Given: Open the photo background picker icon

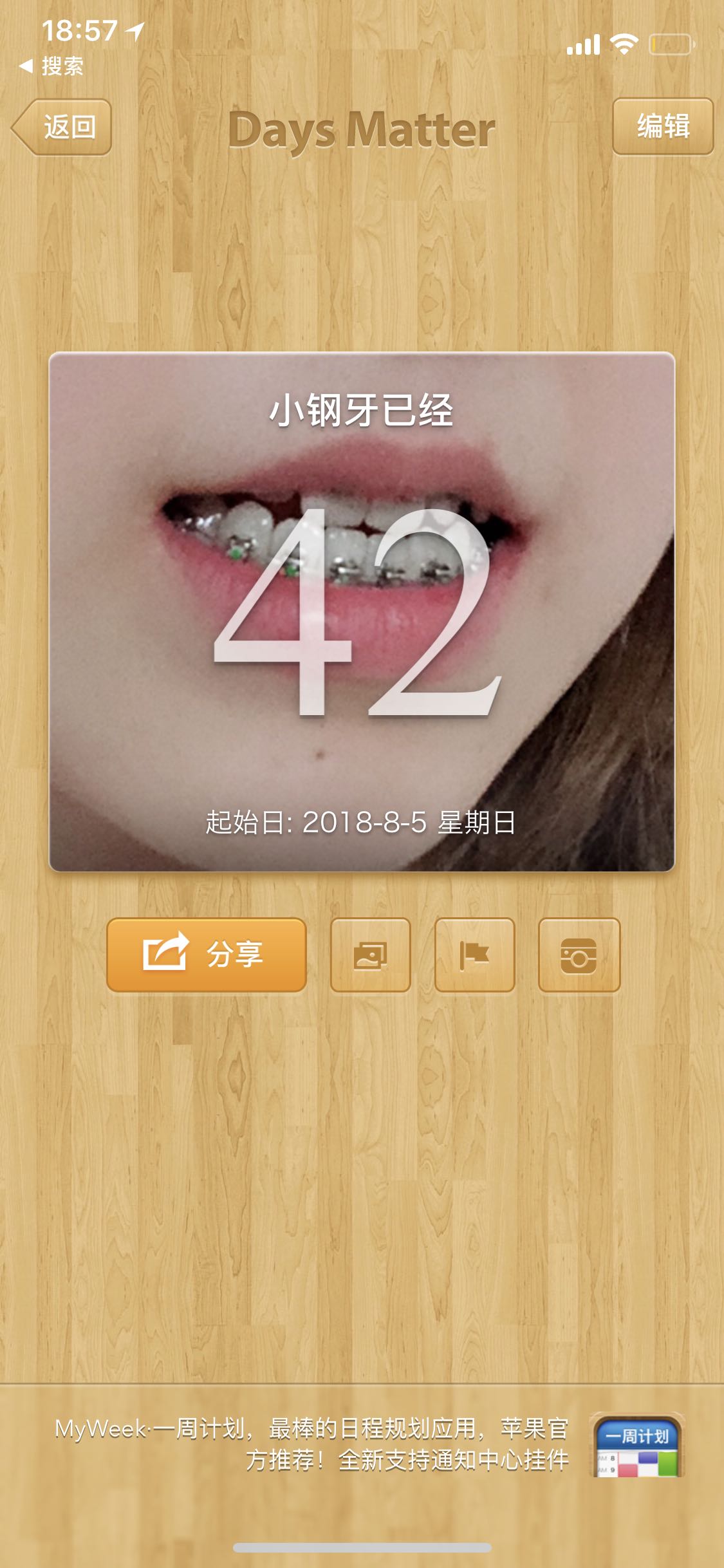Looking at the screenshot, I should point(370,955).
